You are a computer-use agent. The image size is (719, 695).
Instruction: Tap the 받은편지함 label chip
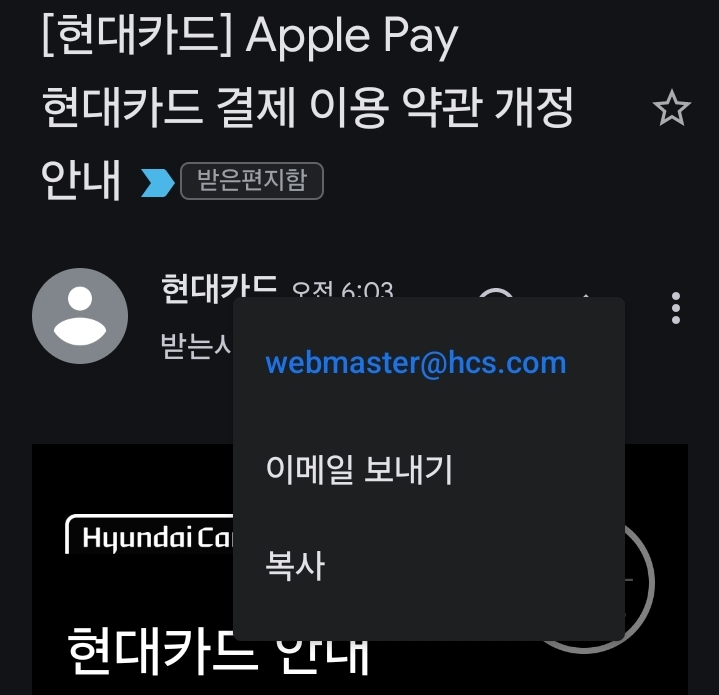coord(252,181)
